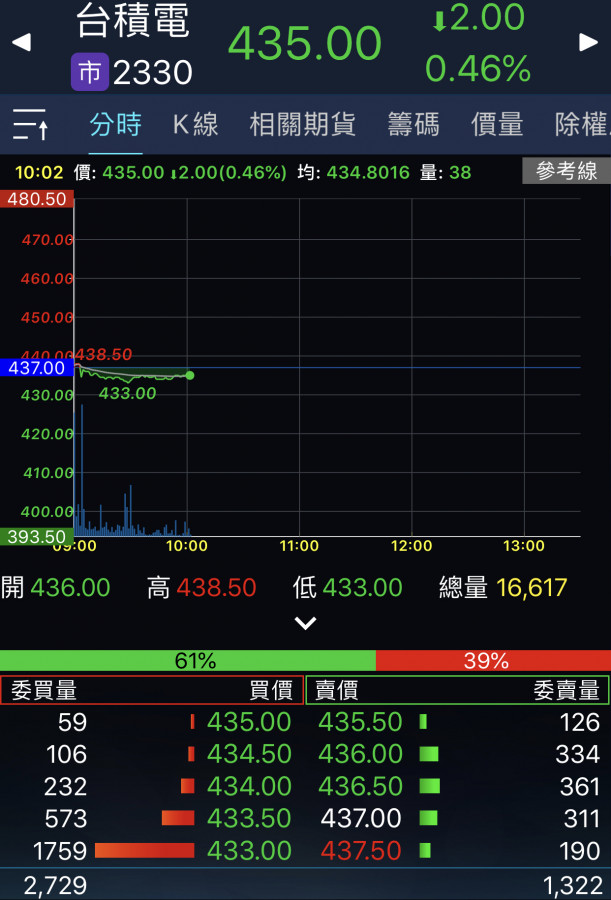
Task: Open the sort and list menu icon
Action: 30,125
